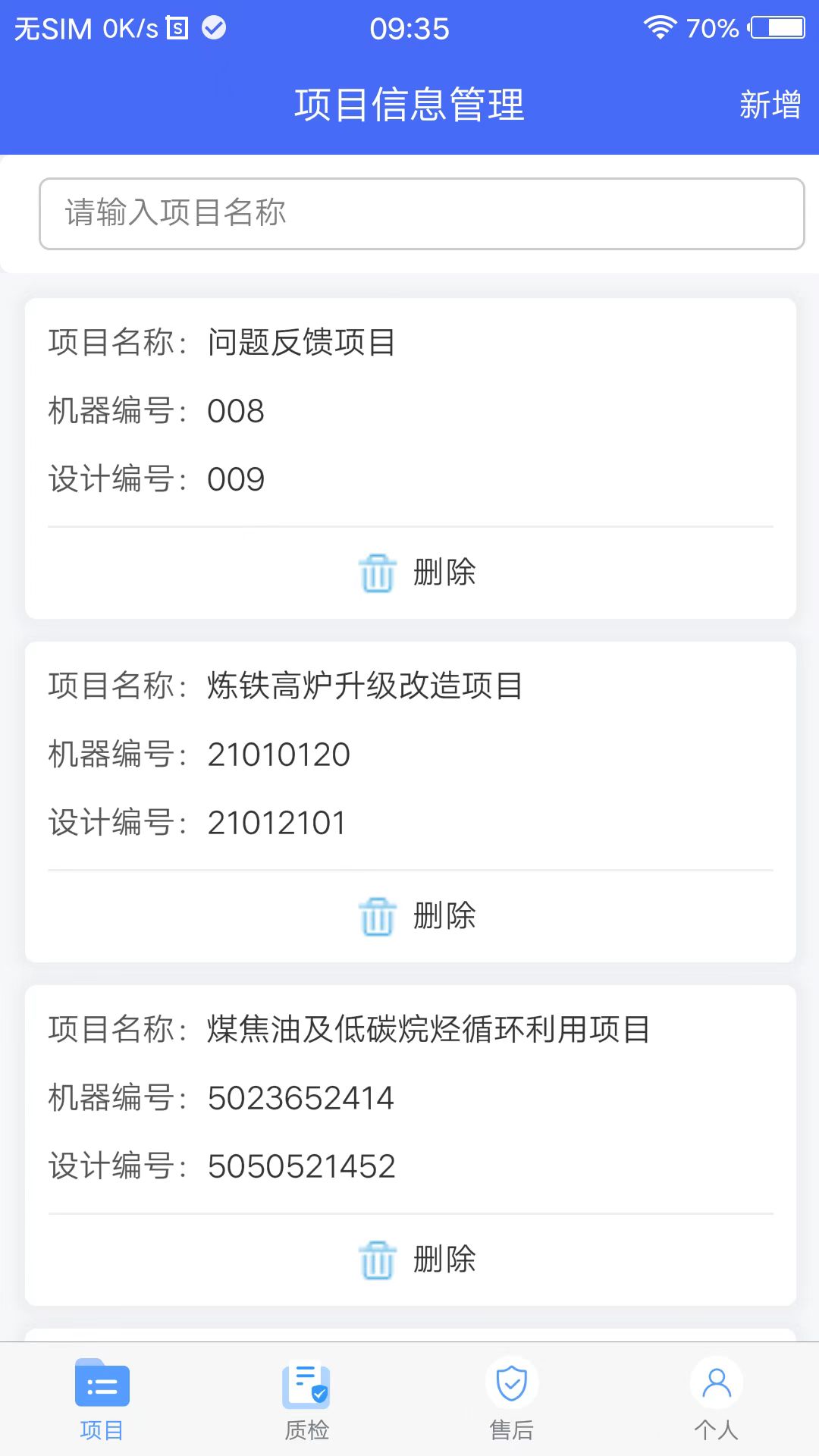Delete the 问题反馈项目 project

[x=417, y=573]
